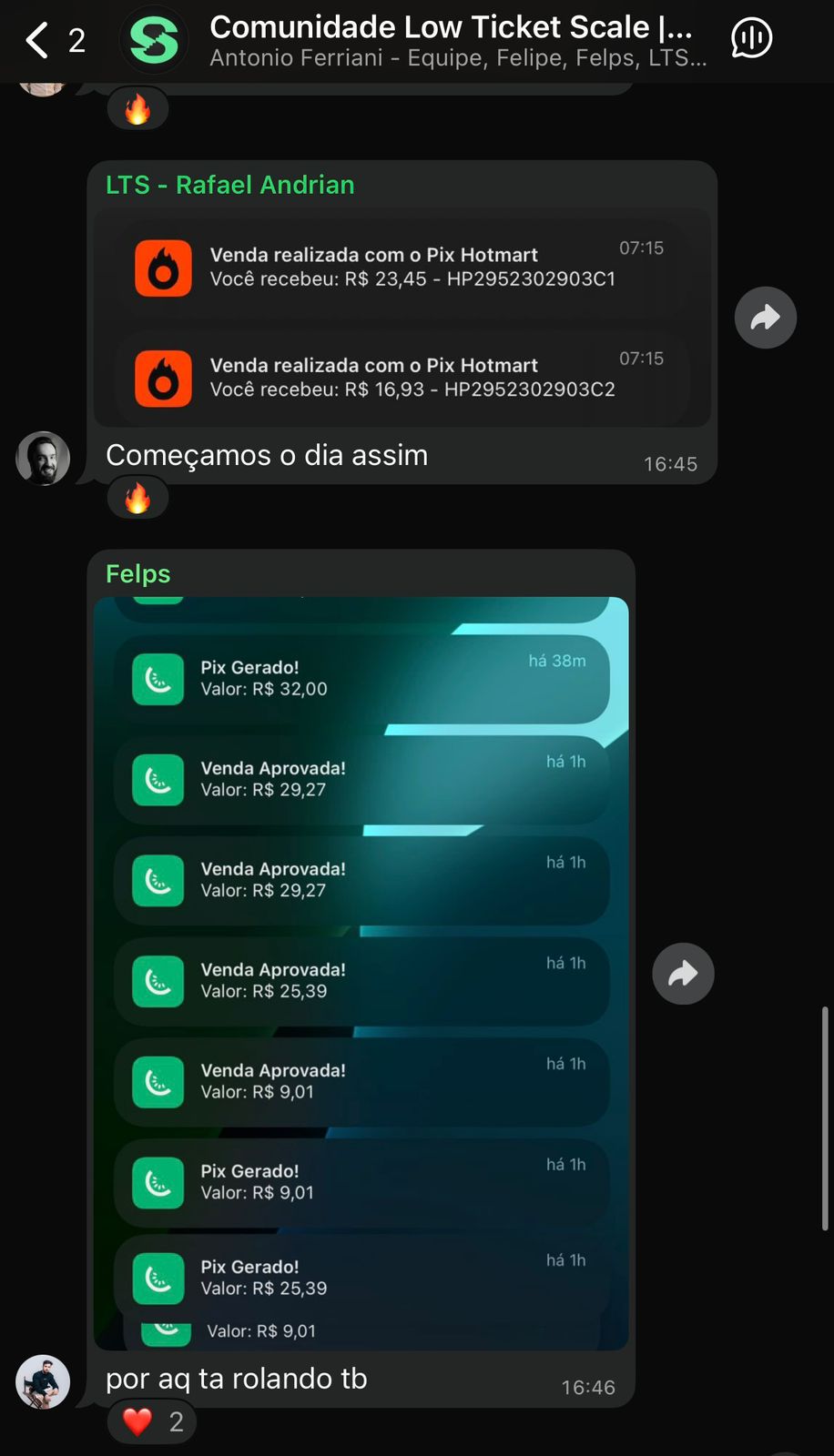Open LTS - Rafael Andrian sender name

pyautogui.click(x=230, y=185)
